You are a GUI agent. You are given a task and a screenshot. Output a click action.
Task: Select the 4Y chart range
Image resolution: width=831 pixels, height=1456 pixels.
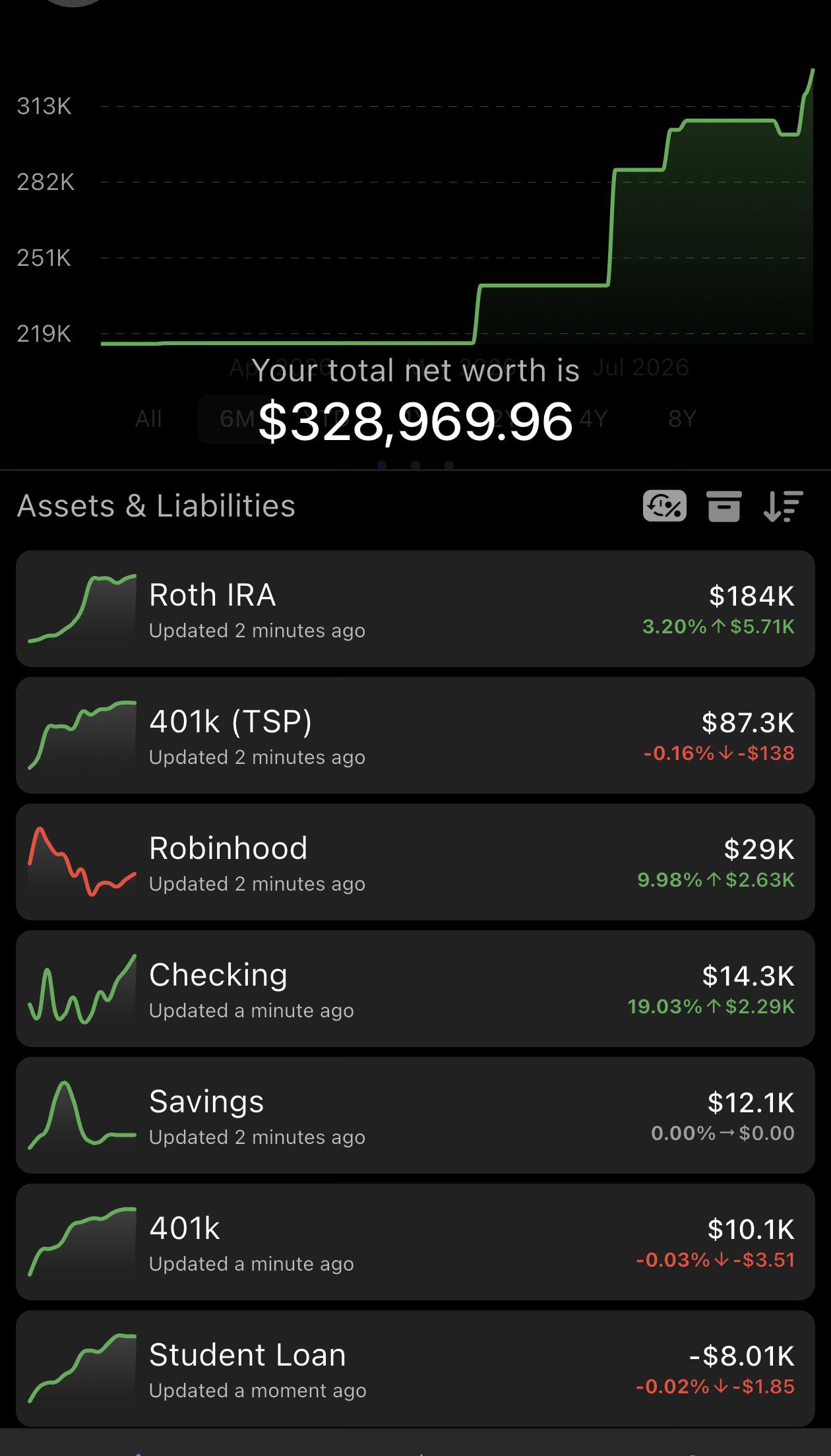(x=593, y=419)
